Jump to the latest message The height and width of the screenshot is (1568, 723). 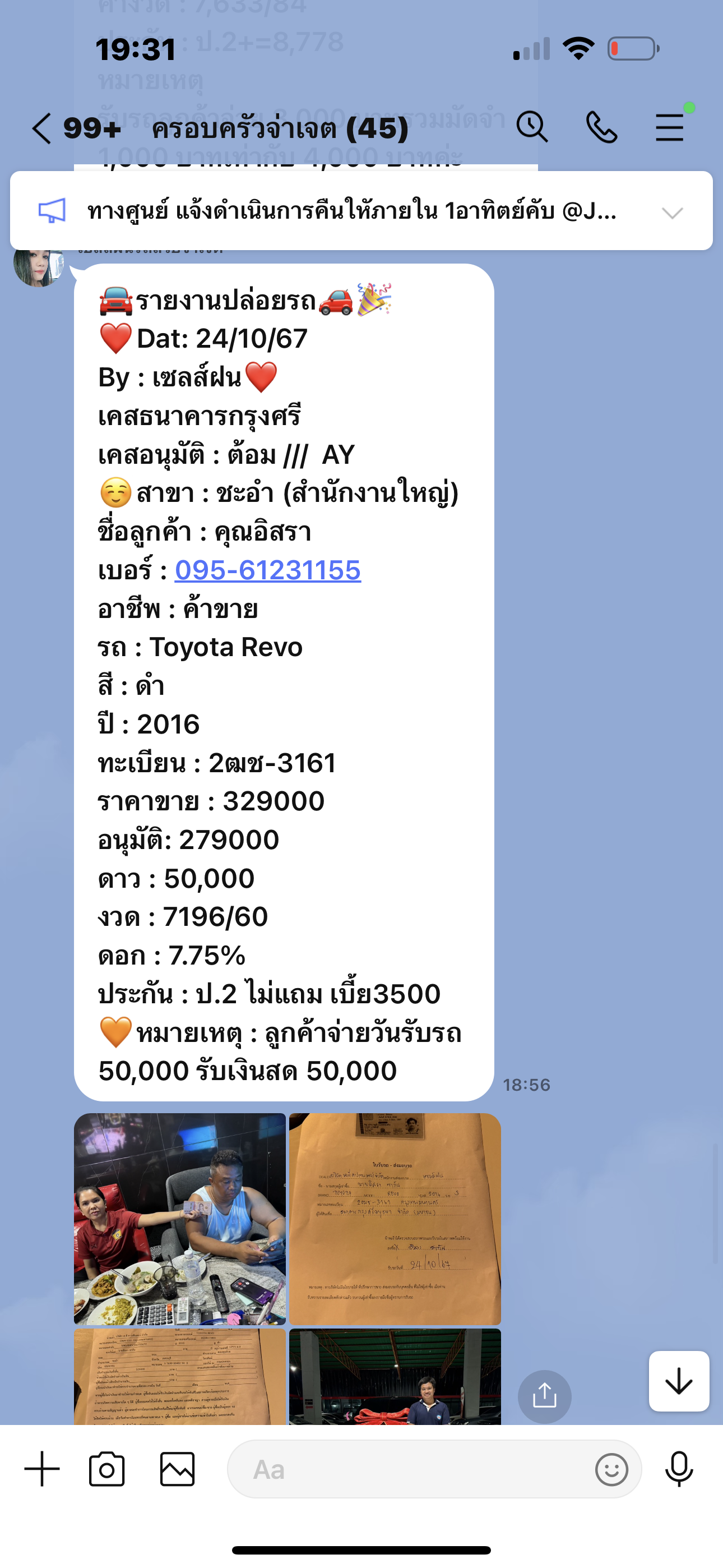(x=679, y=1381)
